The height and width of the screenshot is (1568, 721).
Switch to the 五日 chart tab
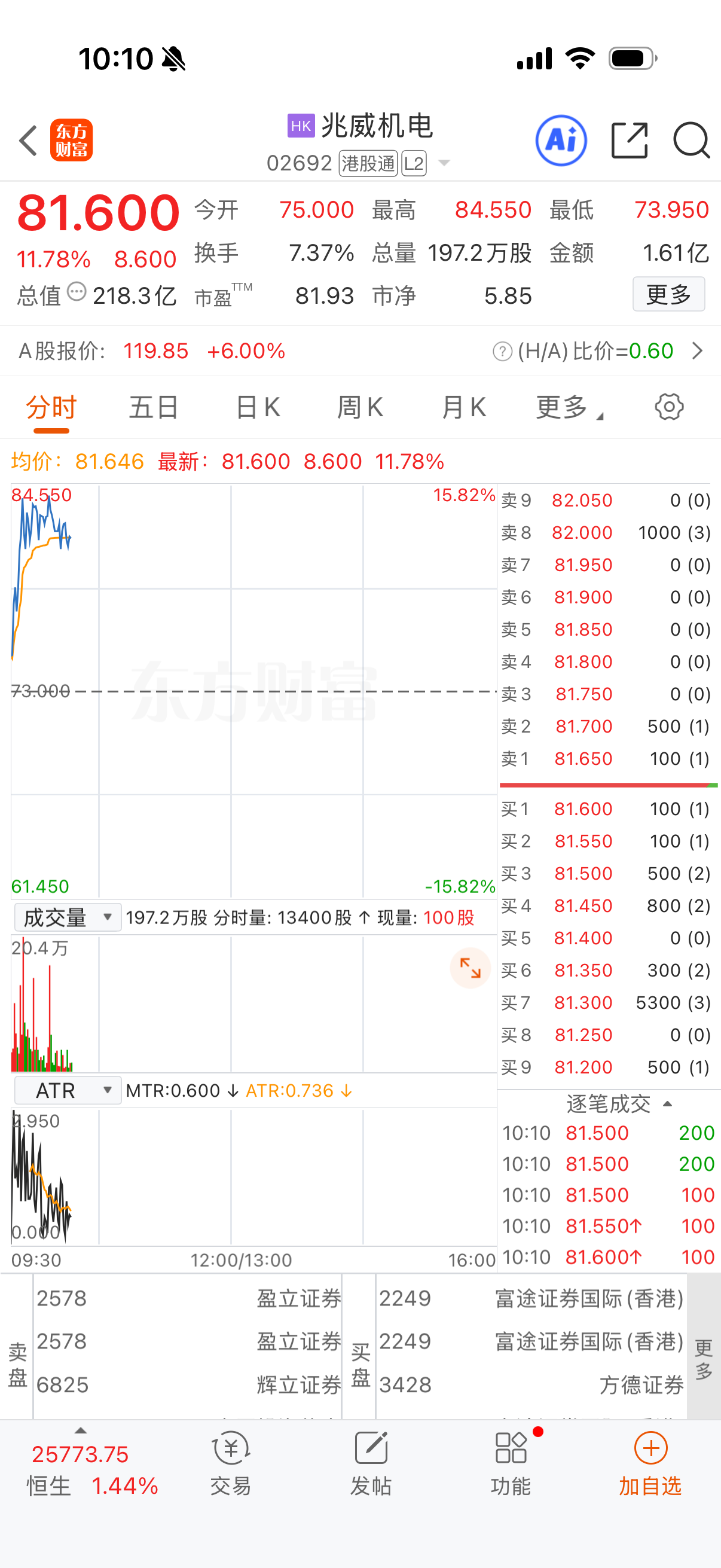click(x=153, y=407)
